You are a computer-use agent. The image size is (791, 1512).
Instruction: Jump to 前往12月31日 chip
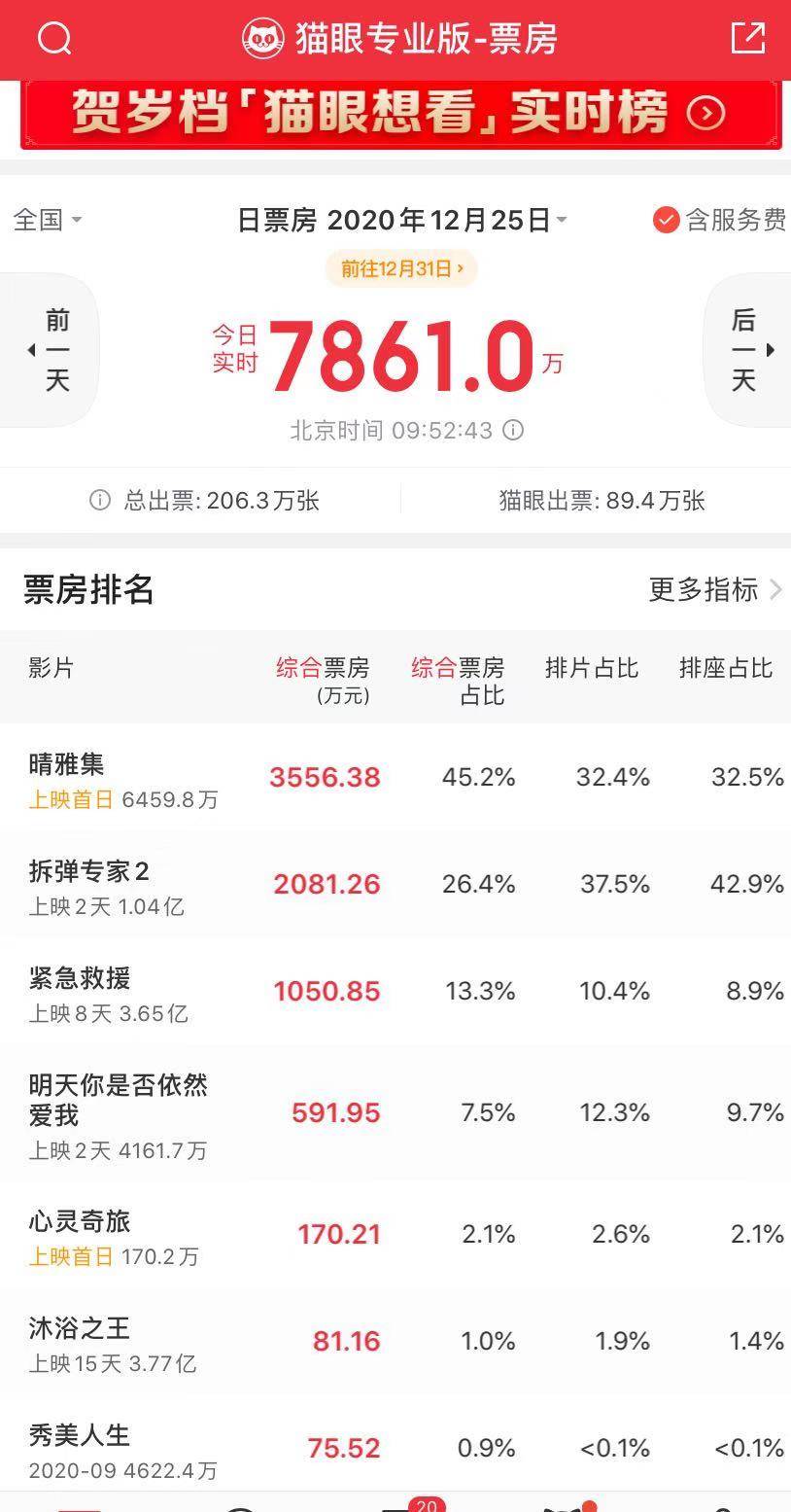tap(401, 268)
